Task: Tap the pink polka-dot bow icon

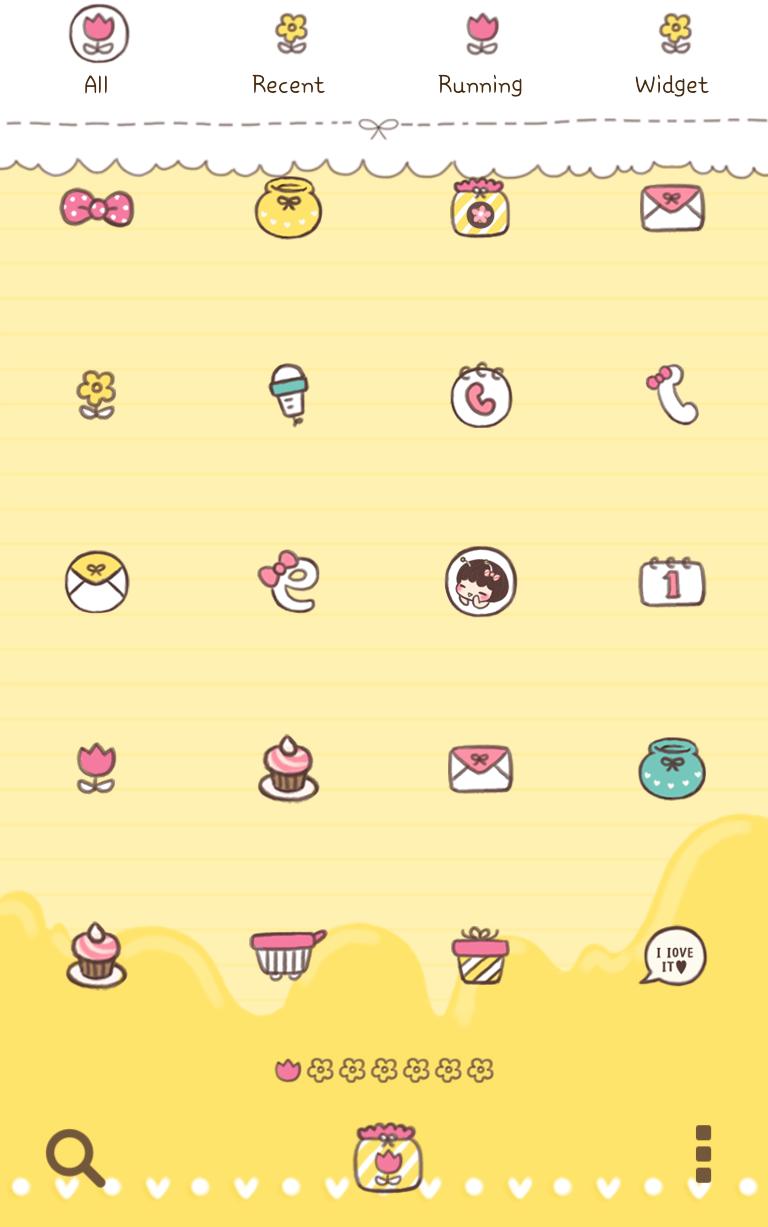Action: tap(96, 207)
